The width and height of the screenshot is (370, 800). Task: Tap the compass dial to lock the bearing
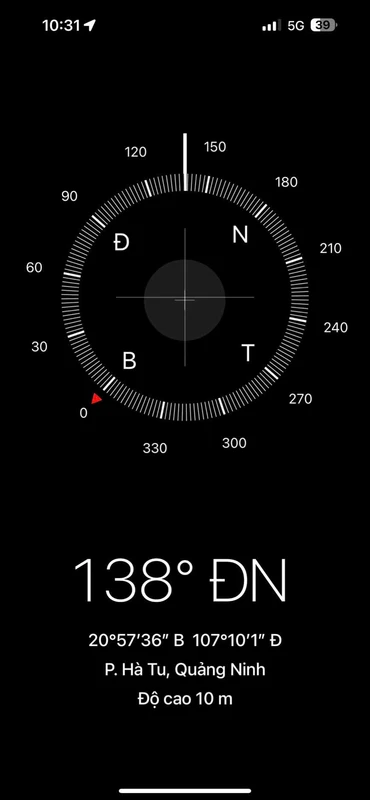[185, 297]
